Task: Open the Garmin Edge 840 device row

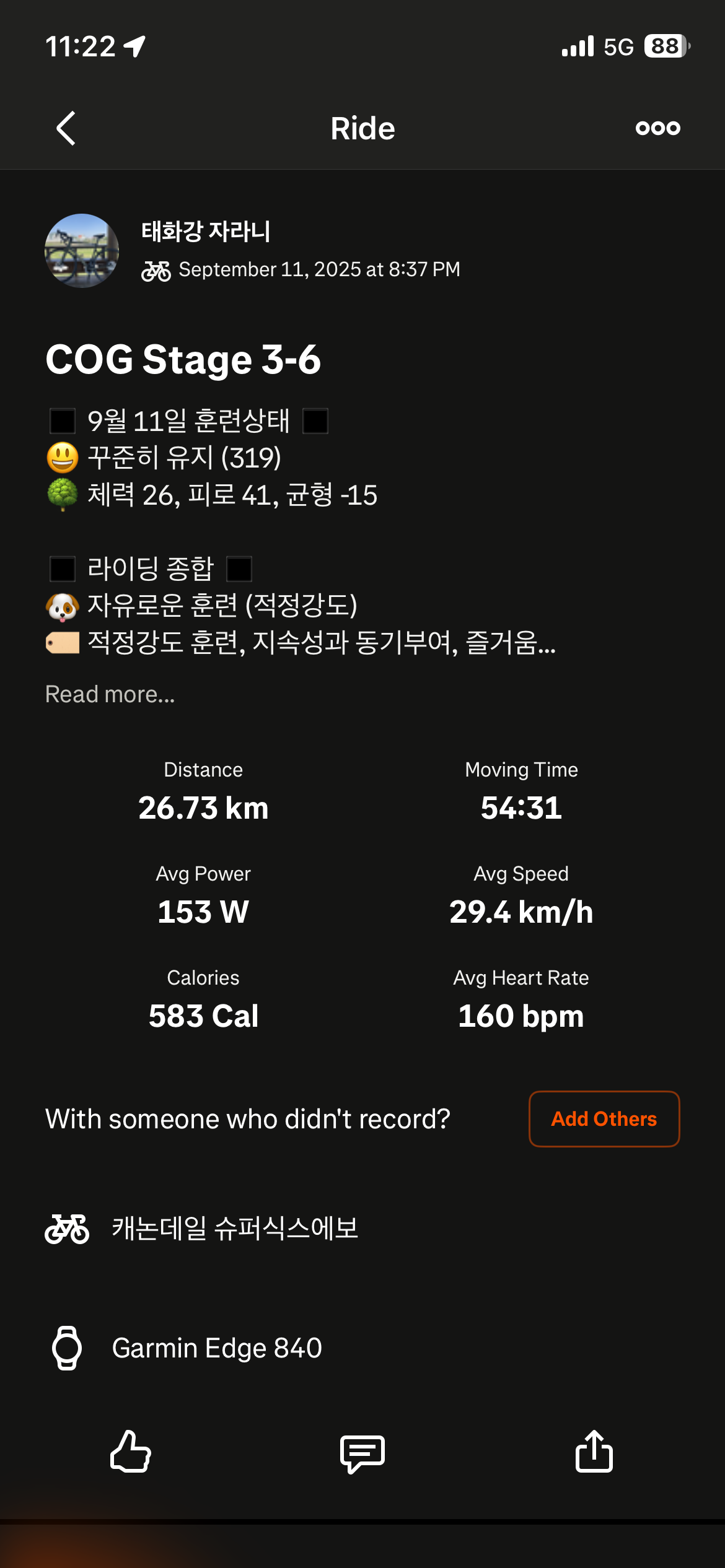Action: pyautogui.click(x=216, y=1348)
